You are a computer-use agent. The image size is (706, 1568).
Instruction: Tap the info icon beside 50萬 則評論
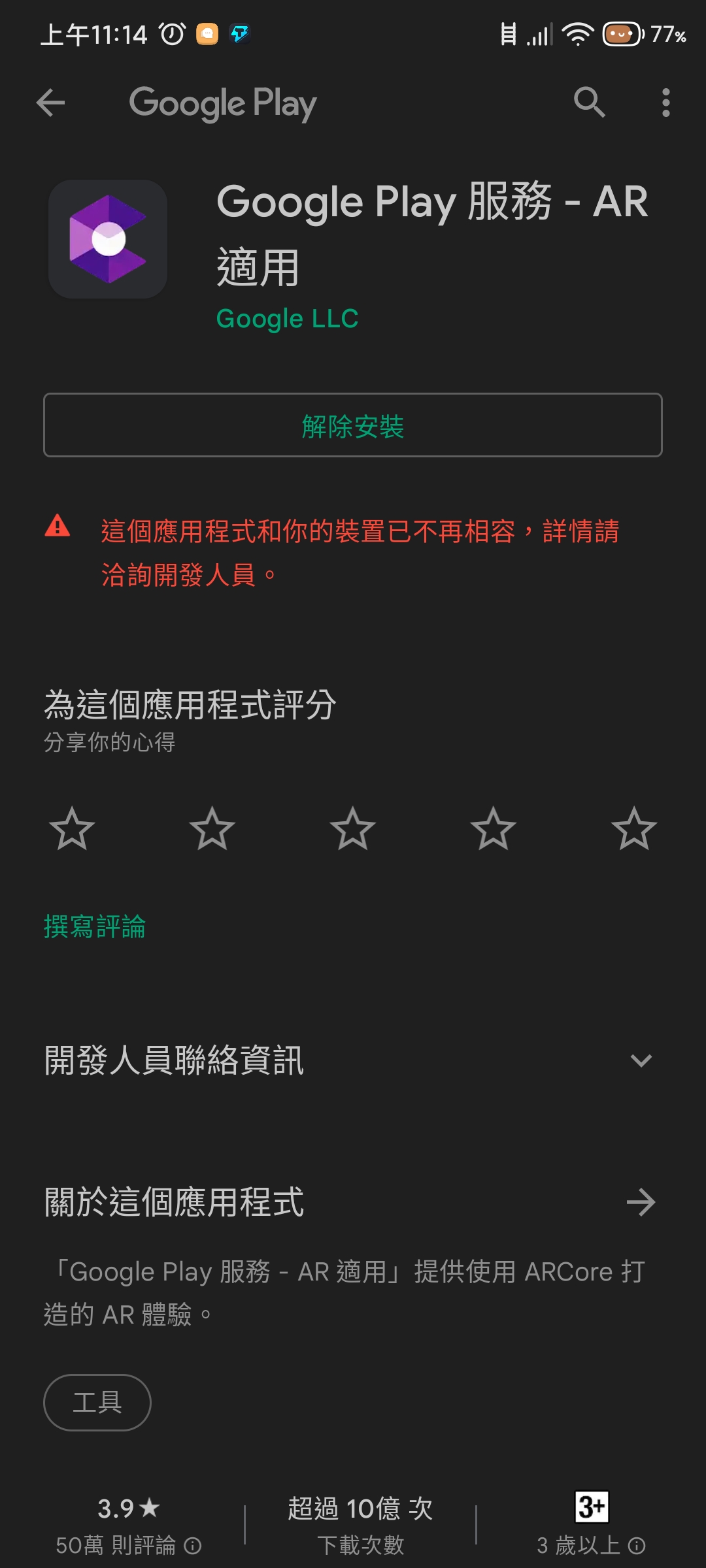click(x=193, y=1546)
